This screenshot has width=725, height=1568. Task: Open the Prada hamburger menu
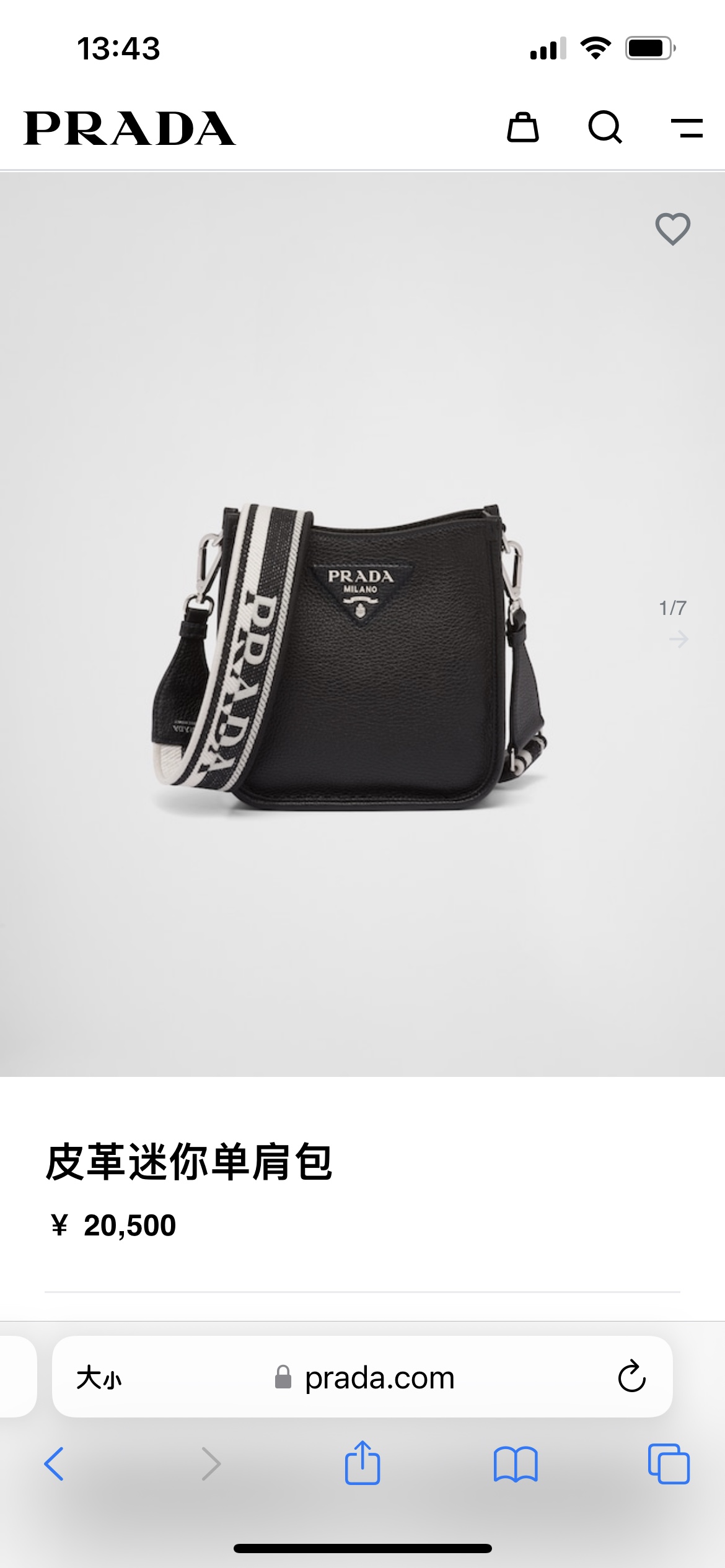pos(687,128)
